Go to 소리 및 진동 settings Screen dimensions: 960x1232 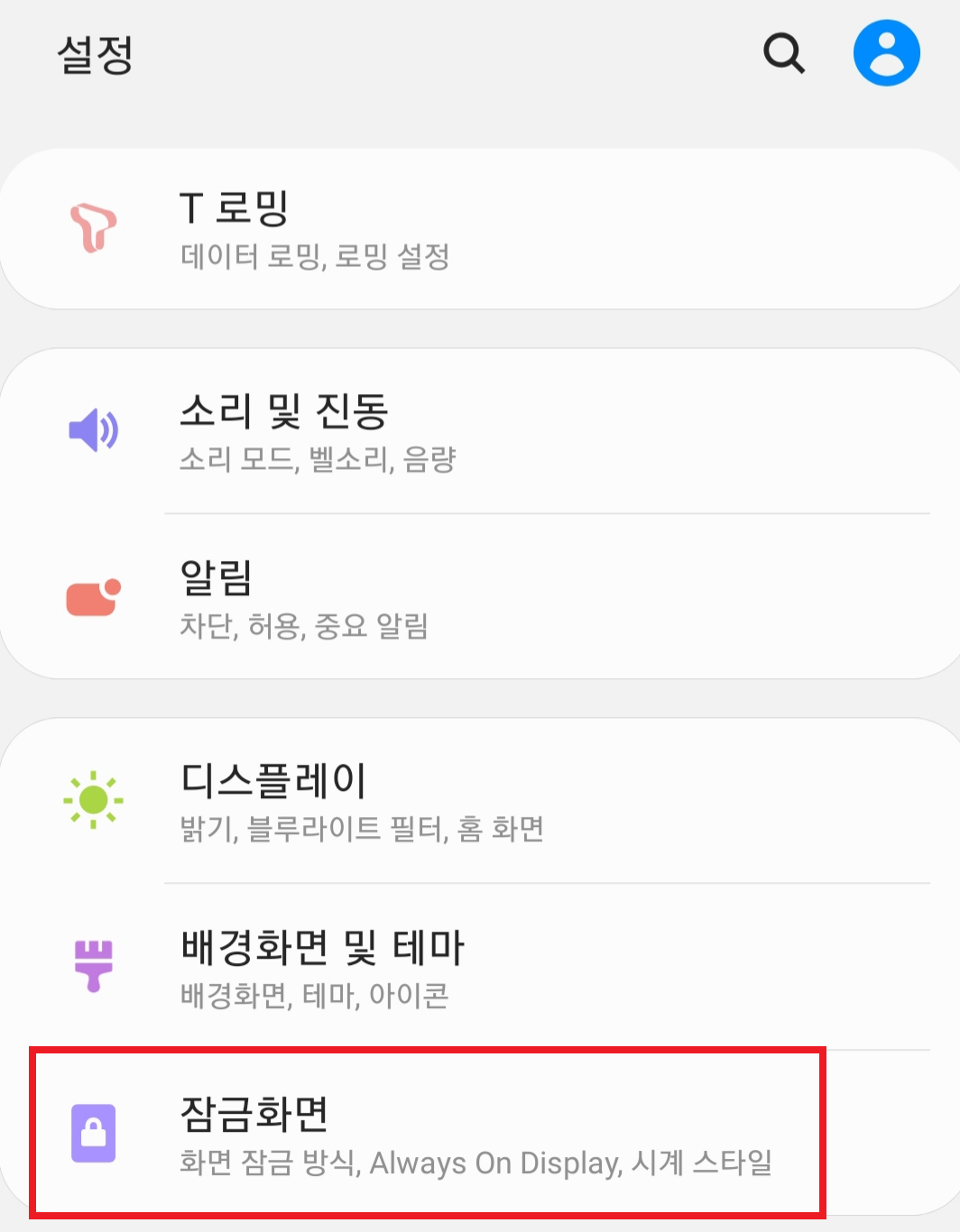(x=478, y=432)
